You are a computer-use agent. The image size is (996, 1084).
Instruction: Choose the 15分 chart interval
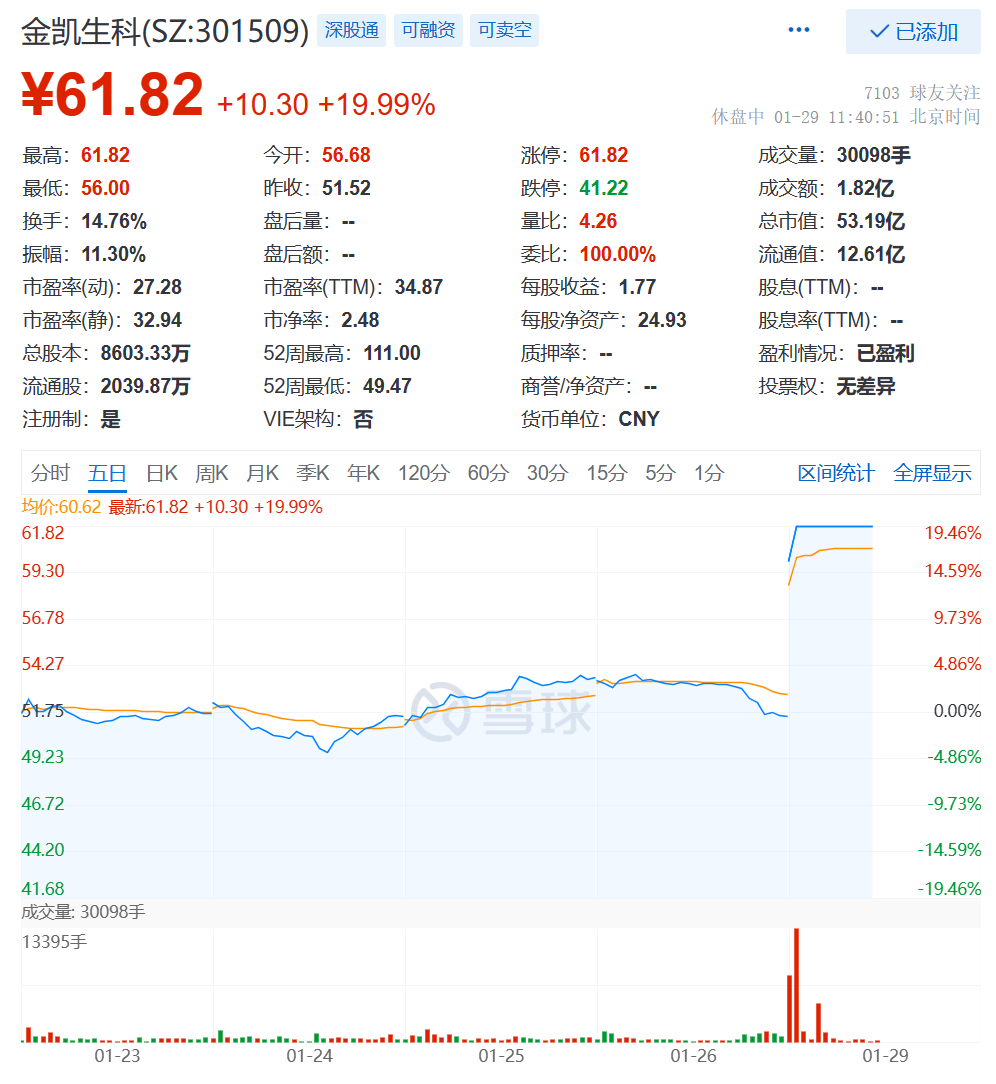[606, 473]
